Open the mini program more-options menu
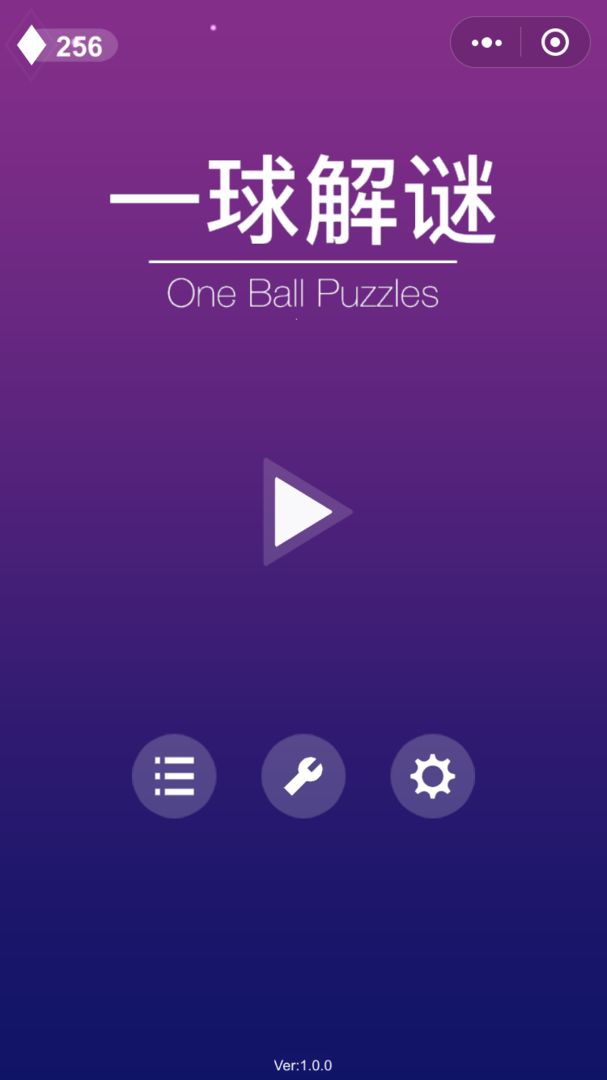 point(487,42)
